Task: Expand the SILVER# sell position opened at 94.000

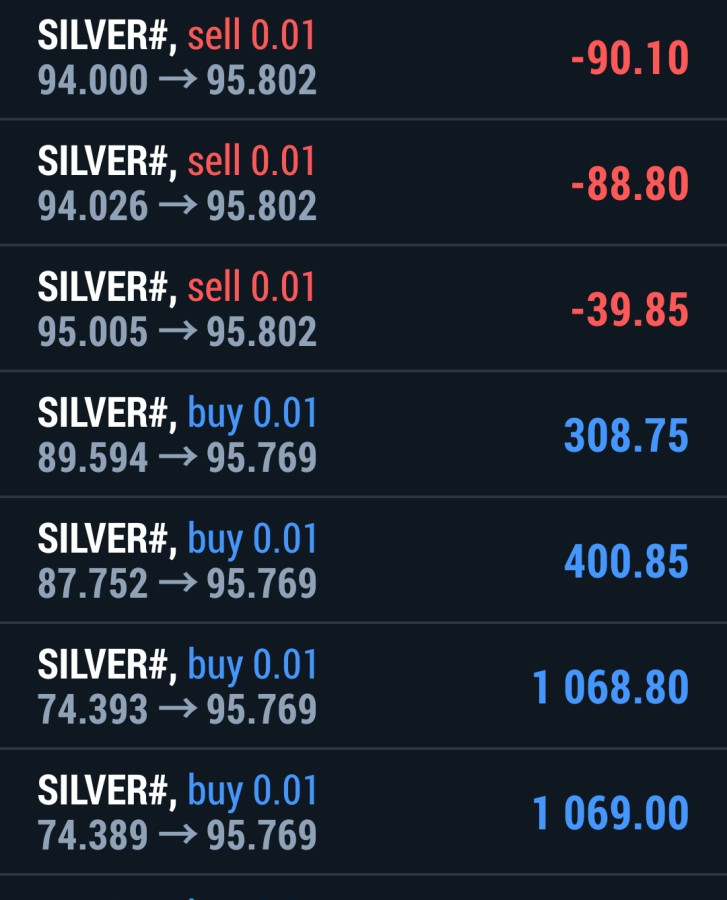Action: coord(363,58)
